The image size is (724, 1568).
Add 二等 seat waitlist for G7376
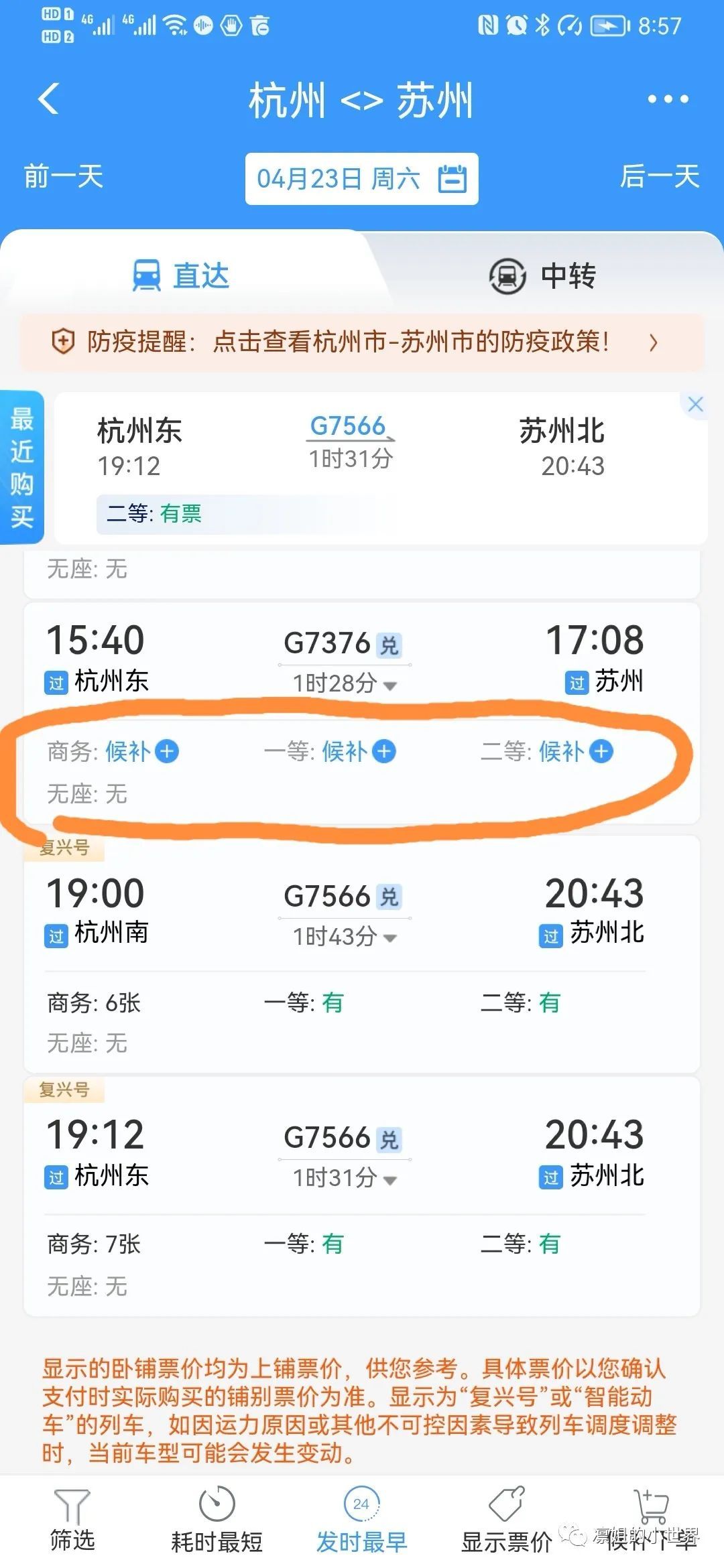tap(601, 751)
